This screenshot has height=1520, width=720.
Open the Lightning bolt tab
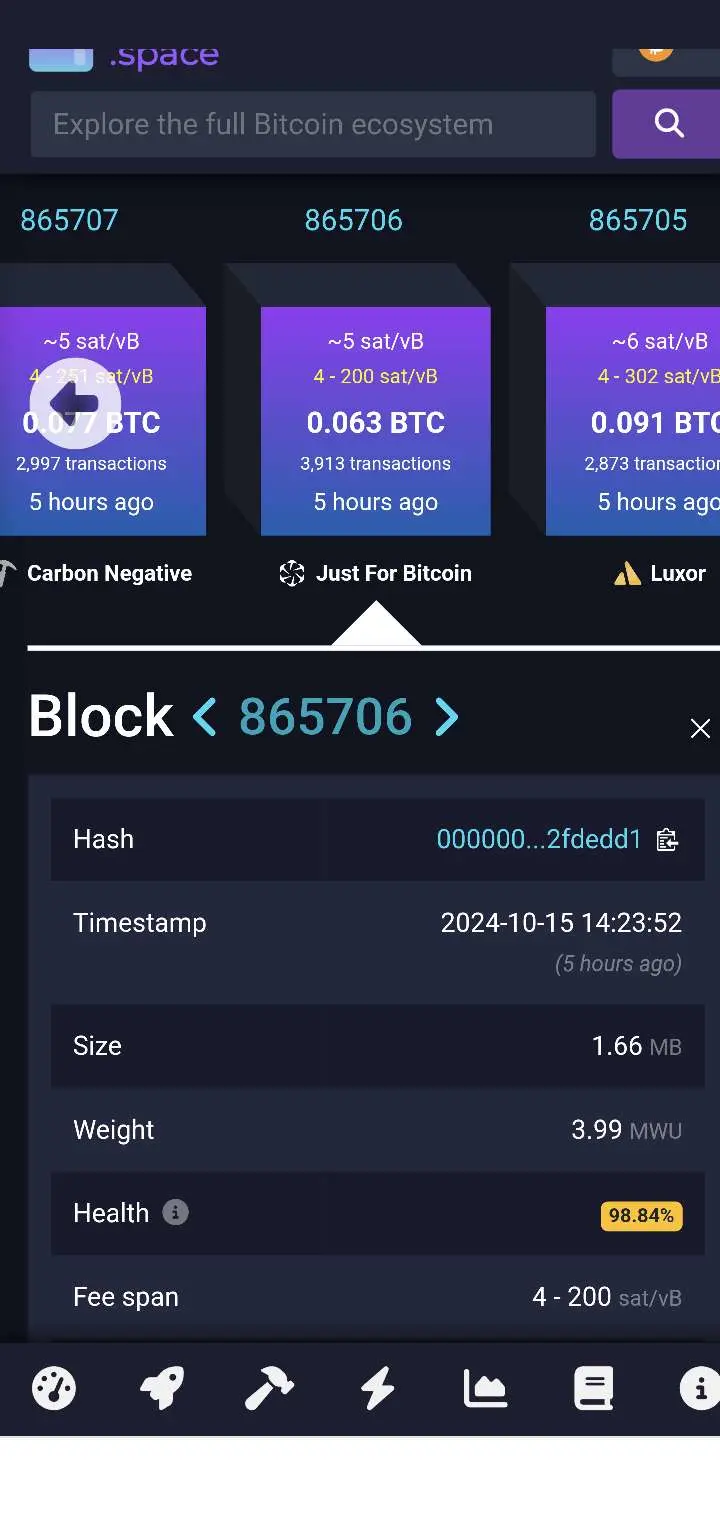[x=377, y=1388]
